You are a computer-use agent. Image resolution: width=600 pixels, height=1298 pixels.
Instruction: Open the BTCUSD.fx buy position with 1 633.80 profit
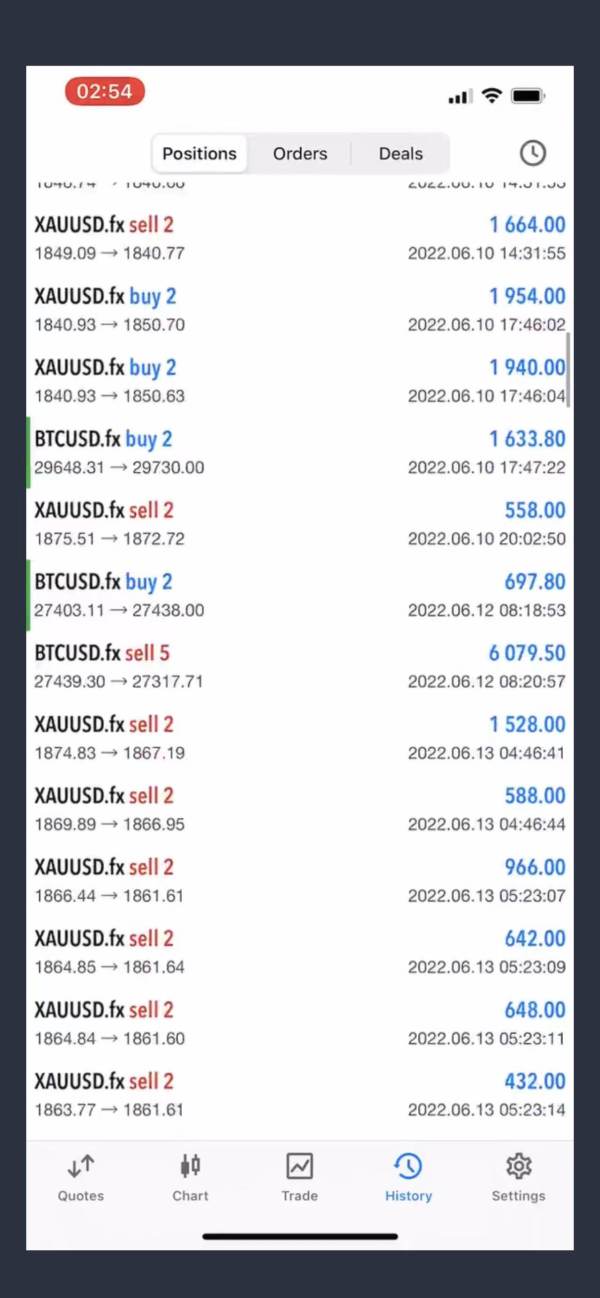[x=300, y=452]
